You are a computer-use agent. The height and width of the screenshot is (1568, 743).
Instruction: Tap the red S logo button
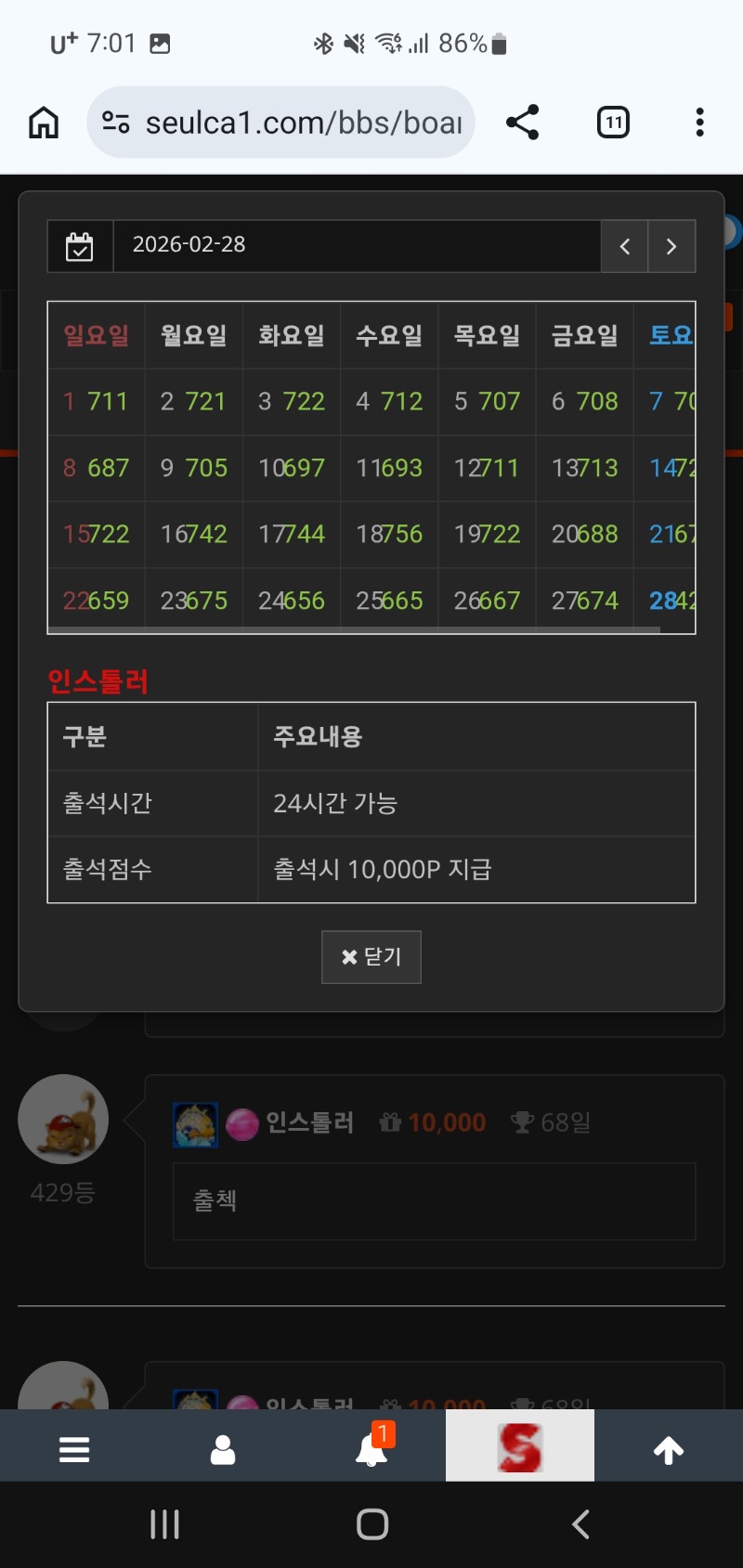(x=520, y=1447)
